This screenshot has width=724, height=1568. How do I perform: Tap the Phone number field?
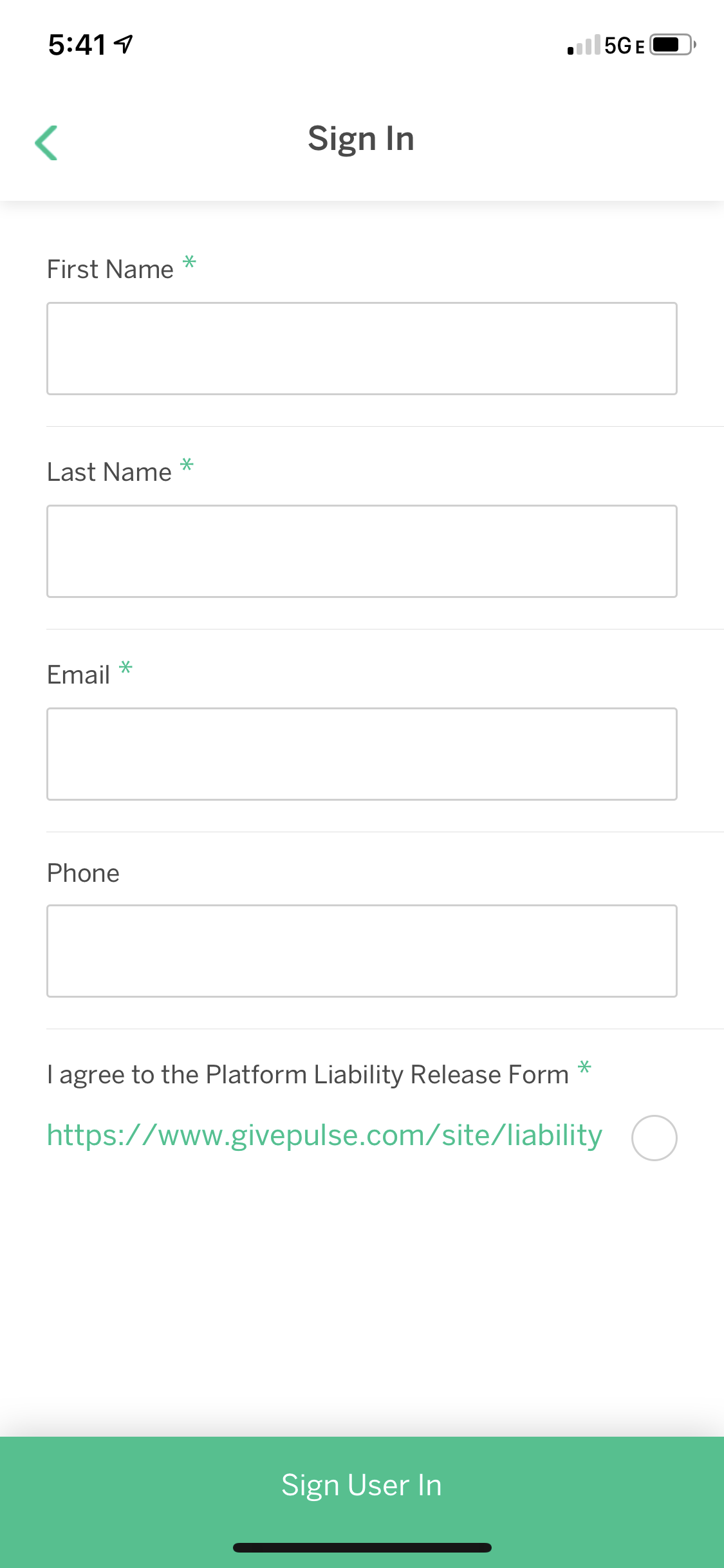coord(362,951)
